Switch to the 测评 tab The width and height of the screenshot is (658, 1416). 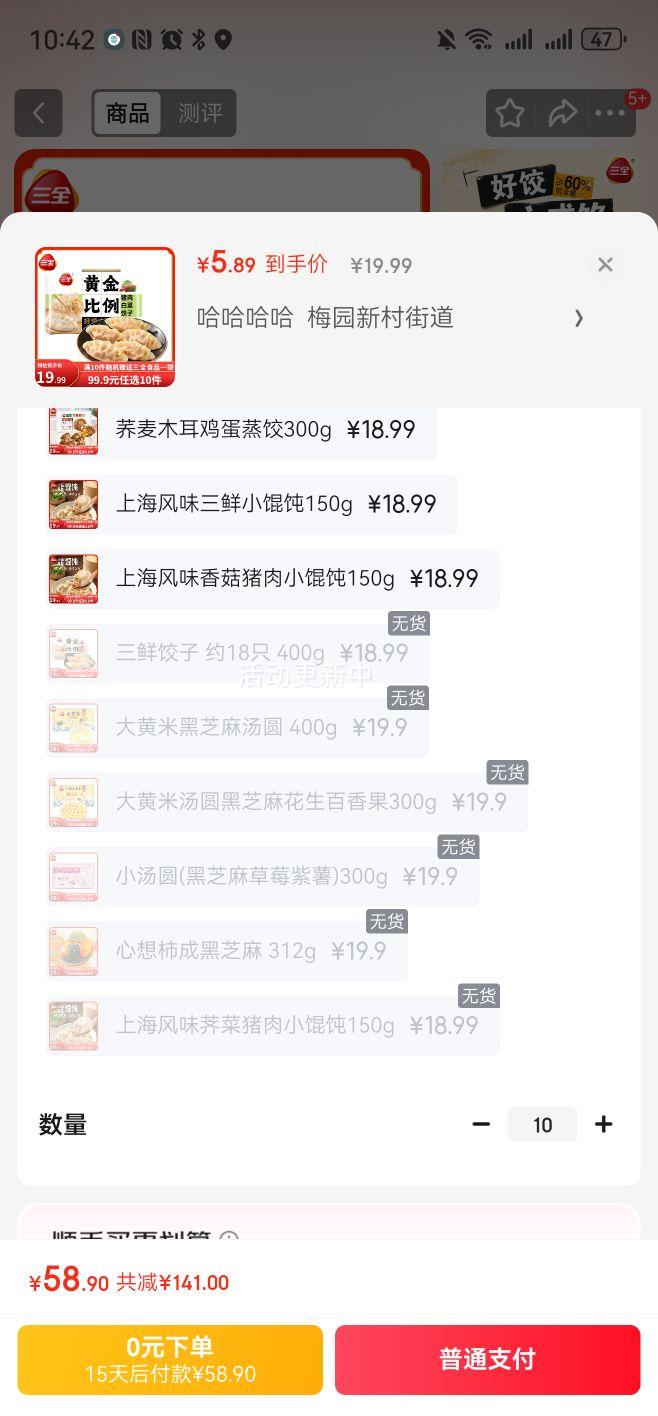200,113
